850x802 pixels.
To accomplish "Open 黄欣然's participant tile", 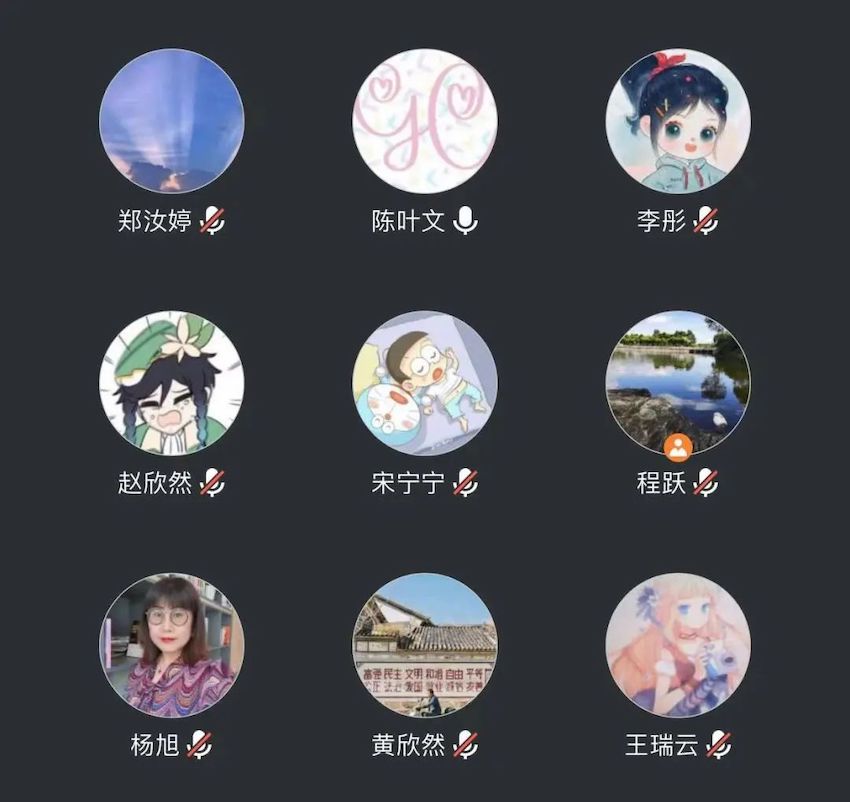I will coord(425,645).
